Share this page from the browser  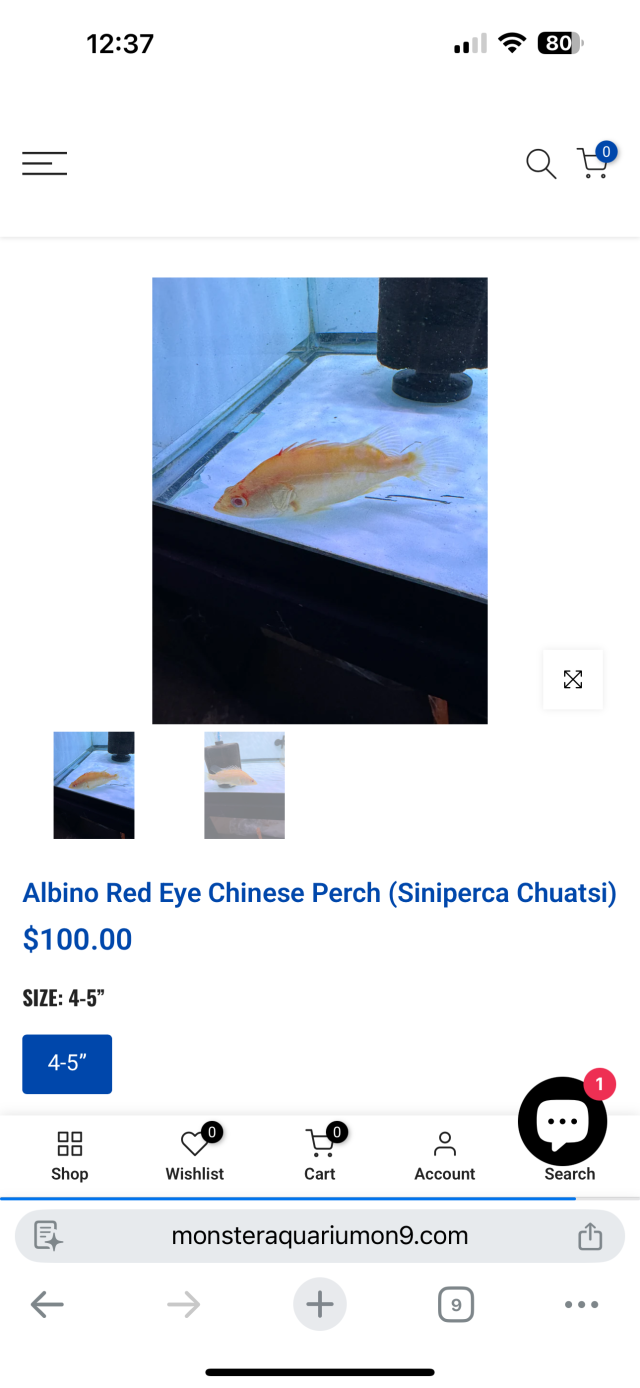[x=590, y=1236]
